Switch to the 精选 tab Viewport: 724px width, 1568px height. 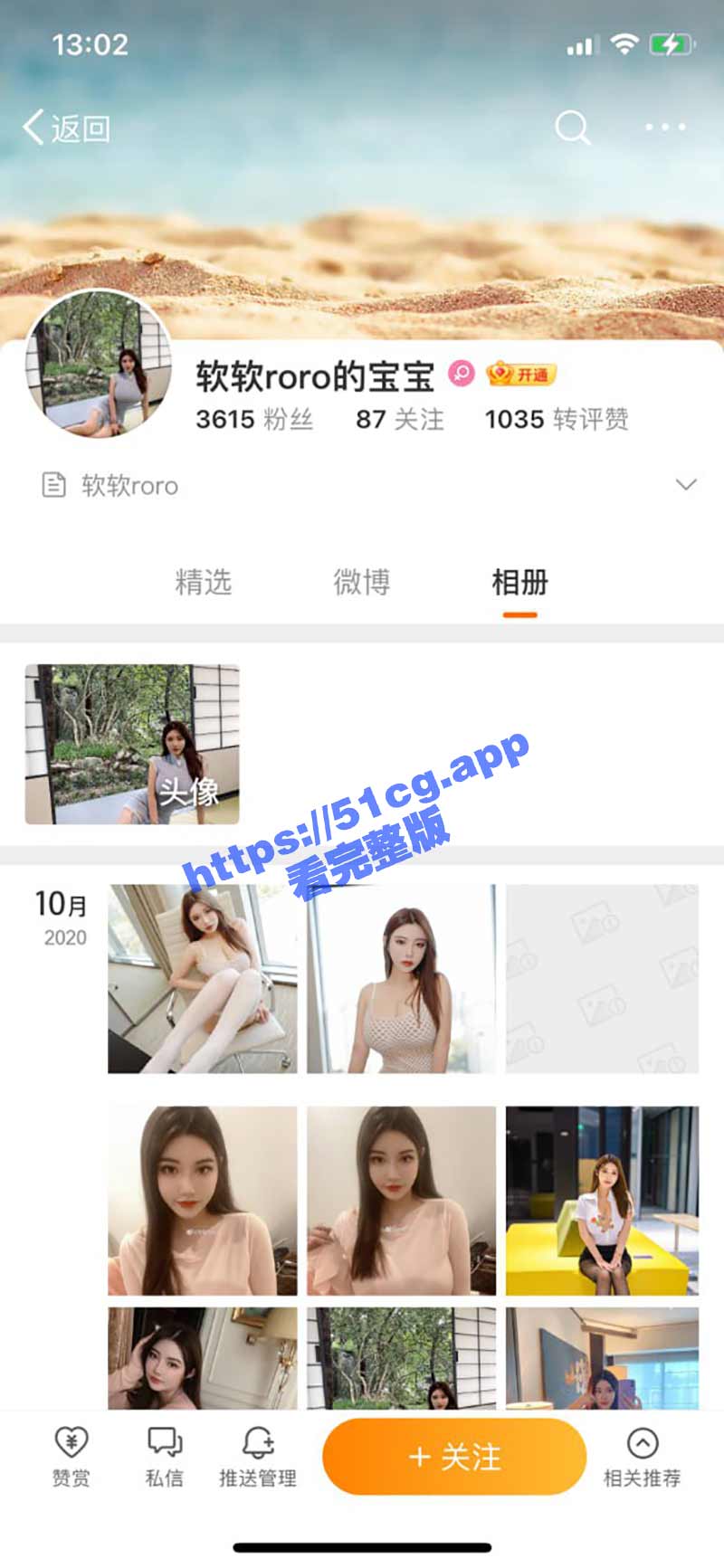click(x=204, y=582)
